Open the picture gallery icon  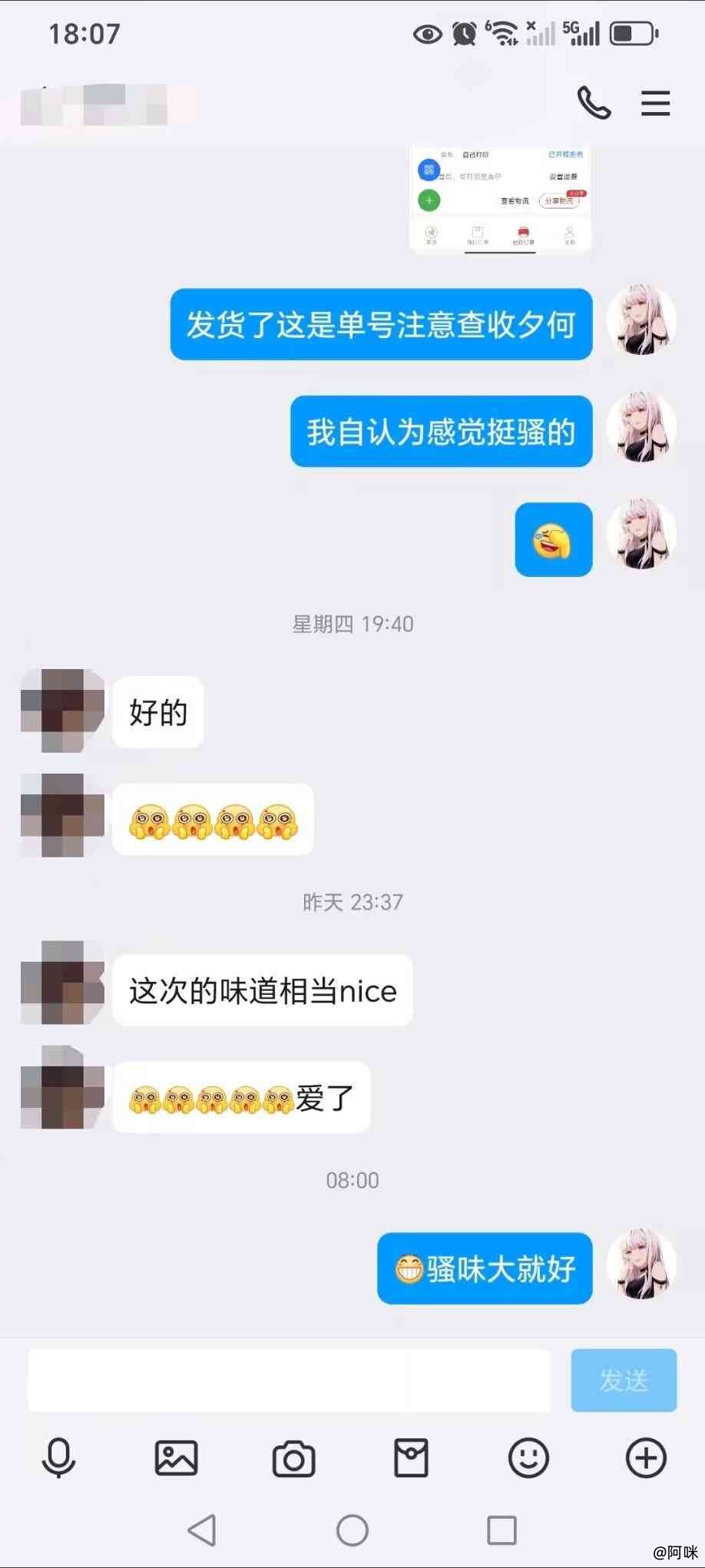pos(176,1457)
